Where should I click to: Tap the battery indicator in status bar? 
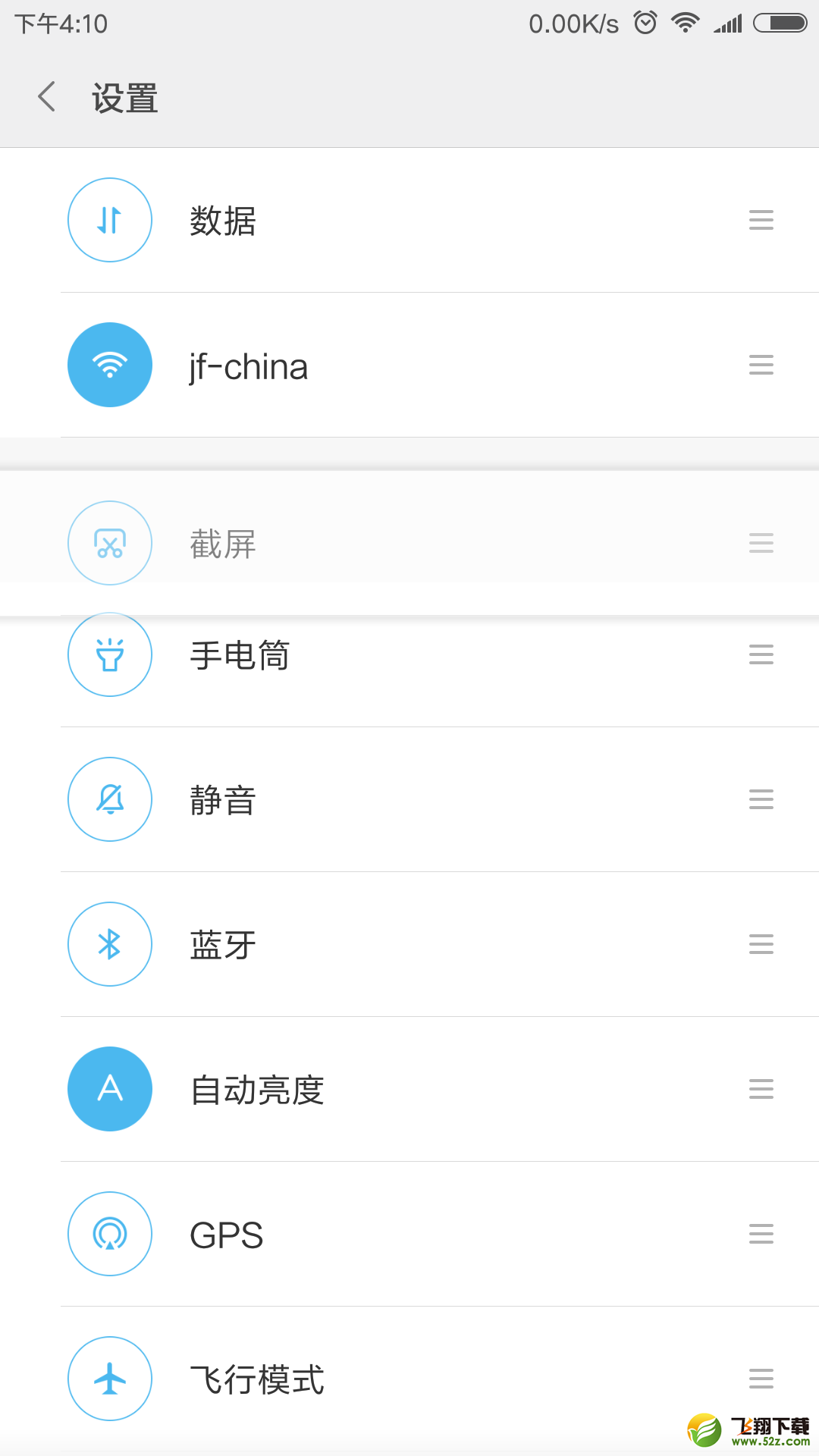point(777,24)
